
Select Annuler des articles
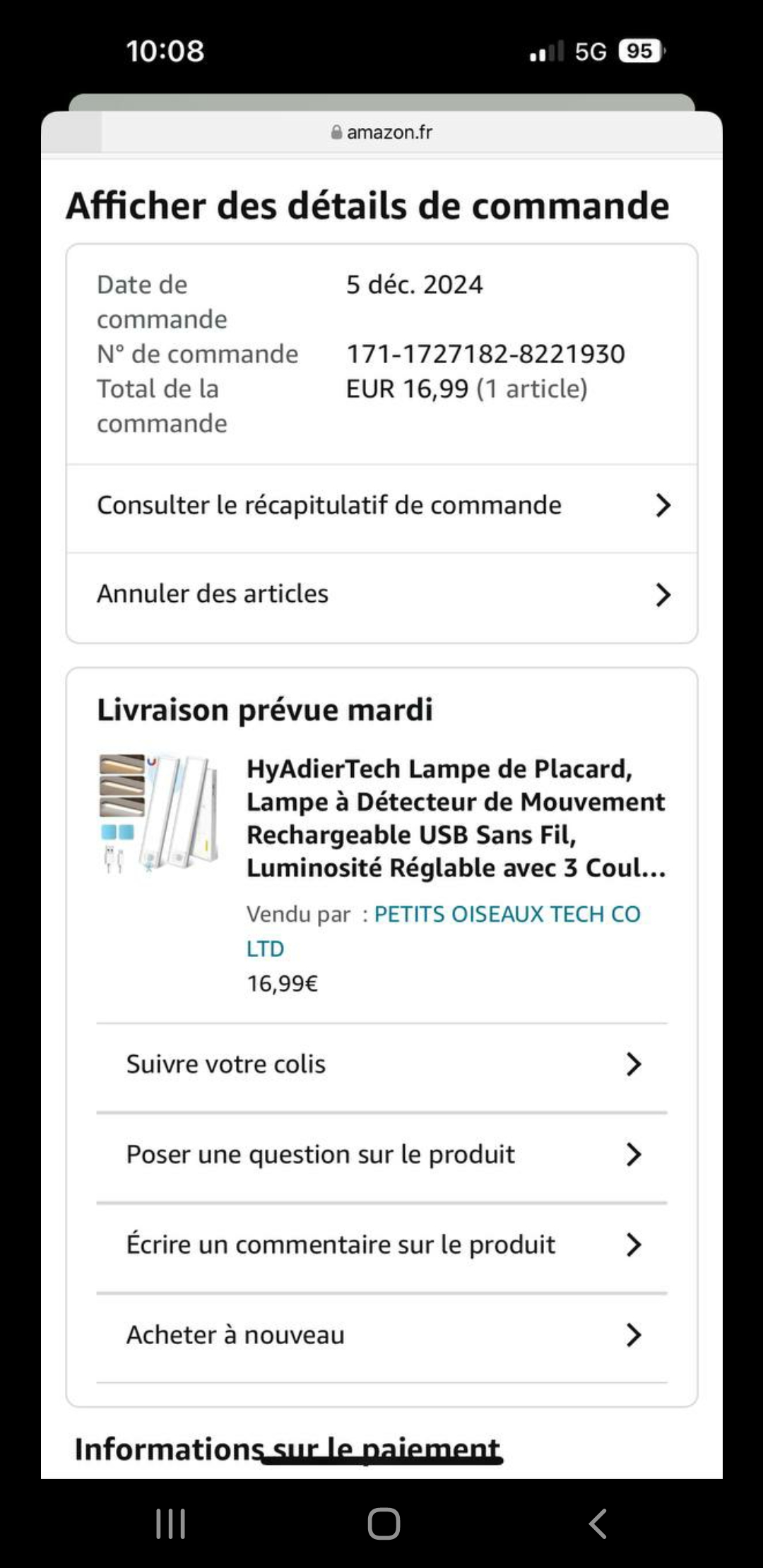(381, 594)
